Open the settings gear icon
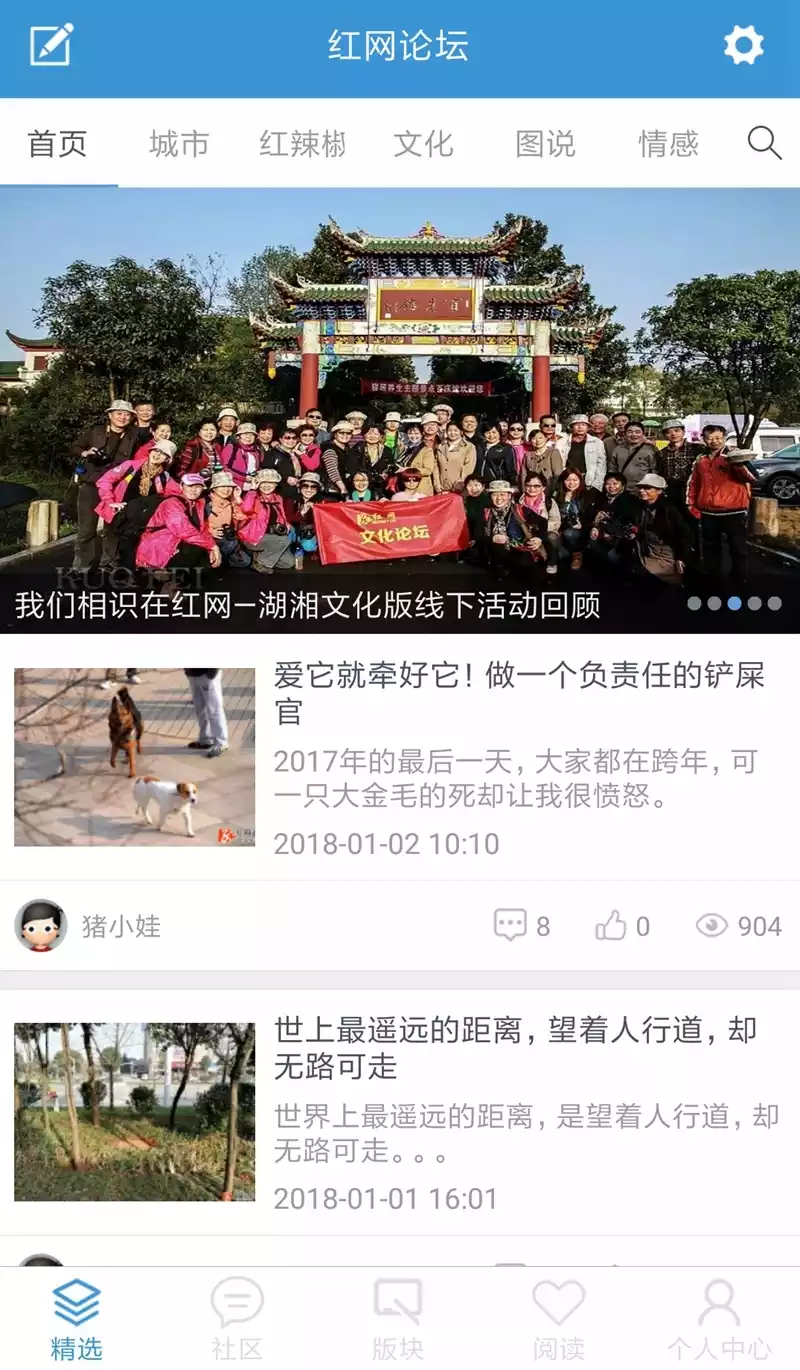Screen dimensions: 800x1370 point(742,45)
